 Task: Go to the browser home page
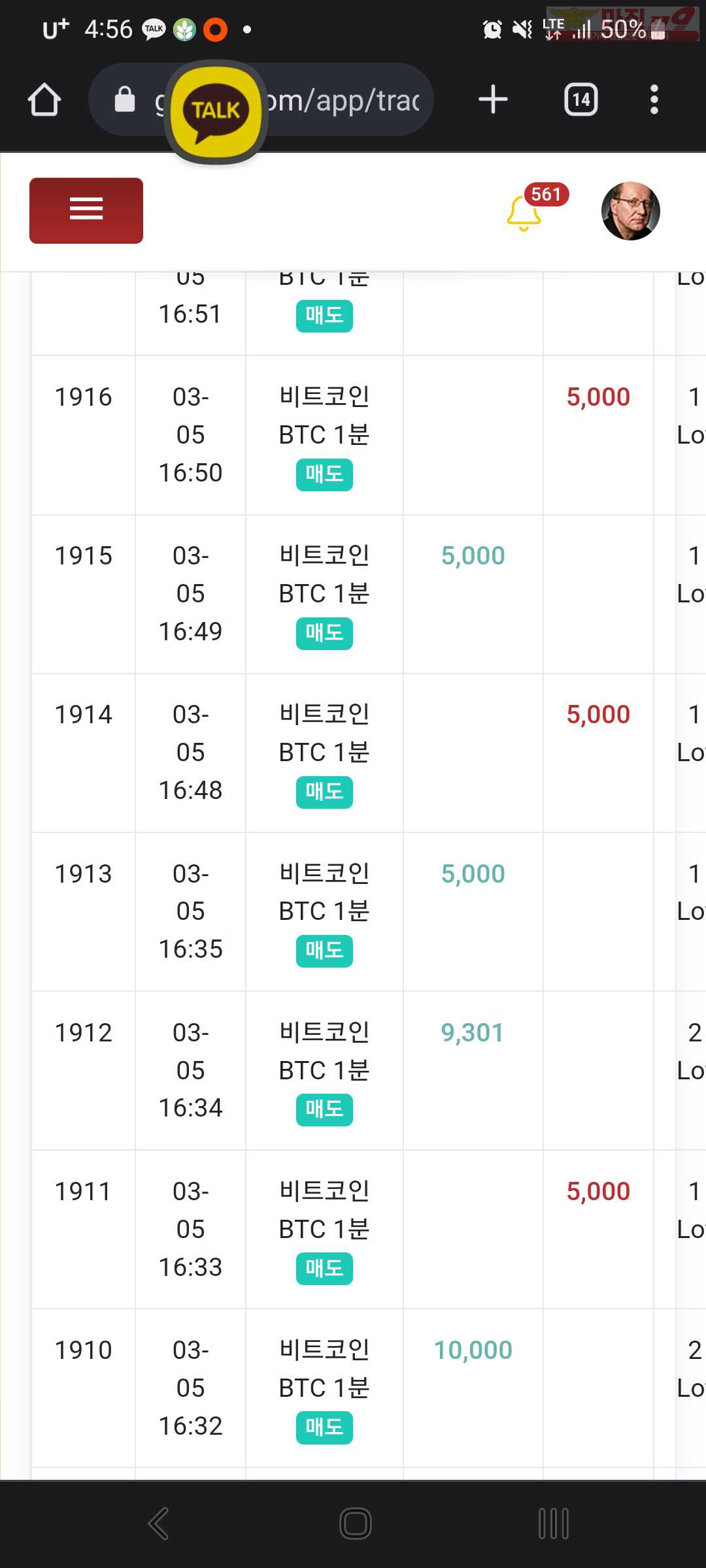coord(44,100)
